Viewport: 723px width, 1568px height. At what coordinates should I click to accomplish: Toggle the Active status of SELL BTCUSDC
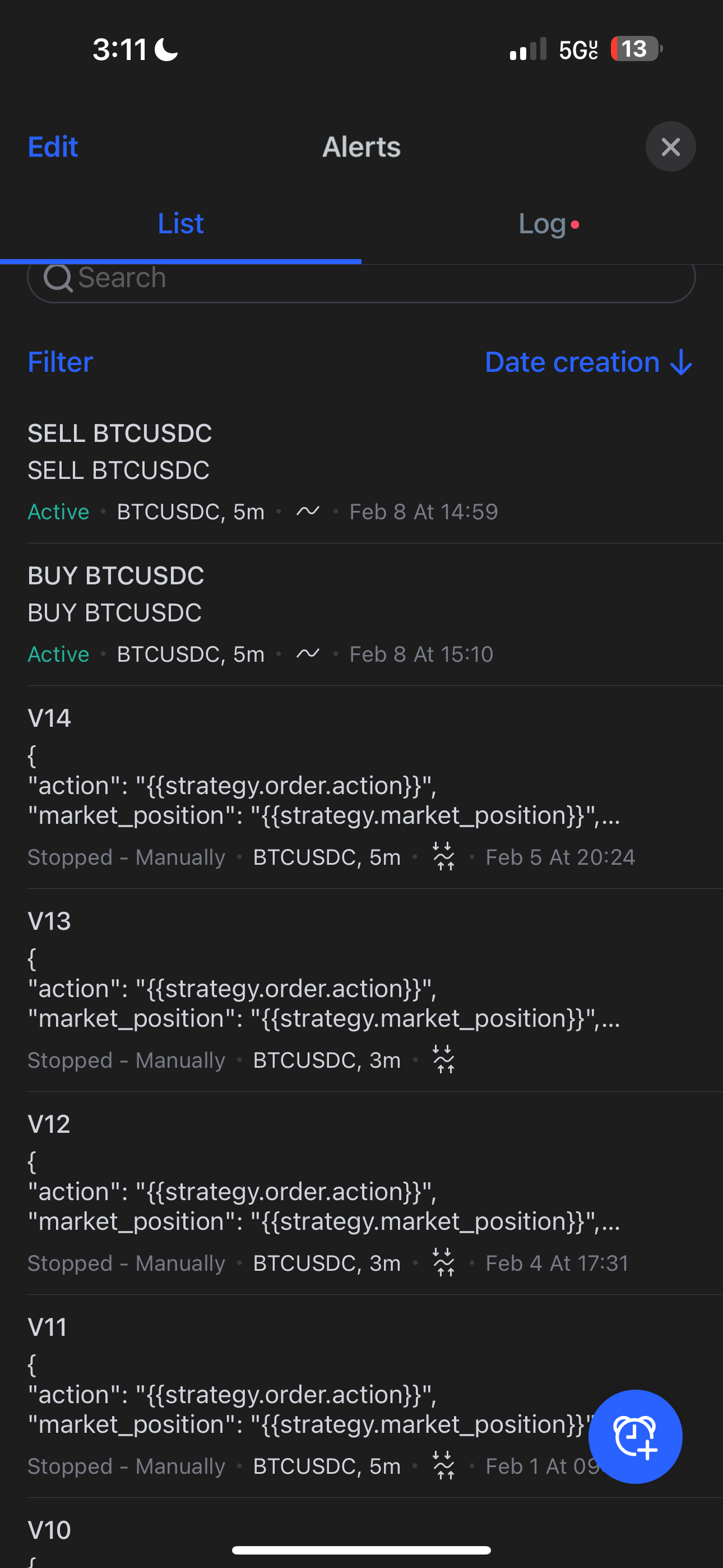click(58, 511)
